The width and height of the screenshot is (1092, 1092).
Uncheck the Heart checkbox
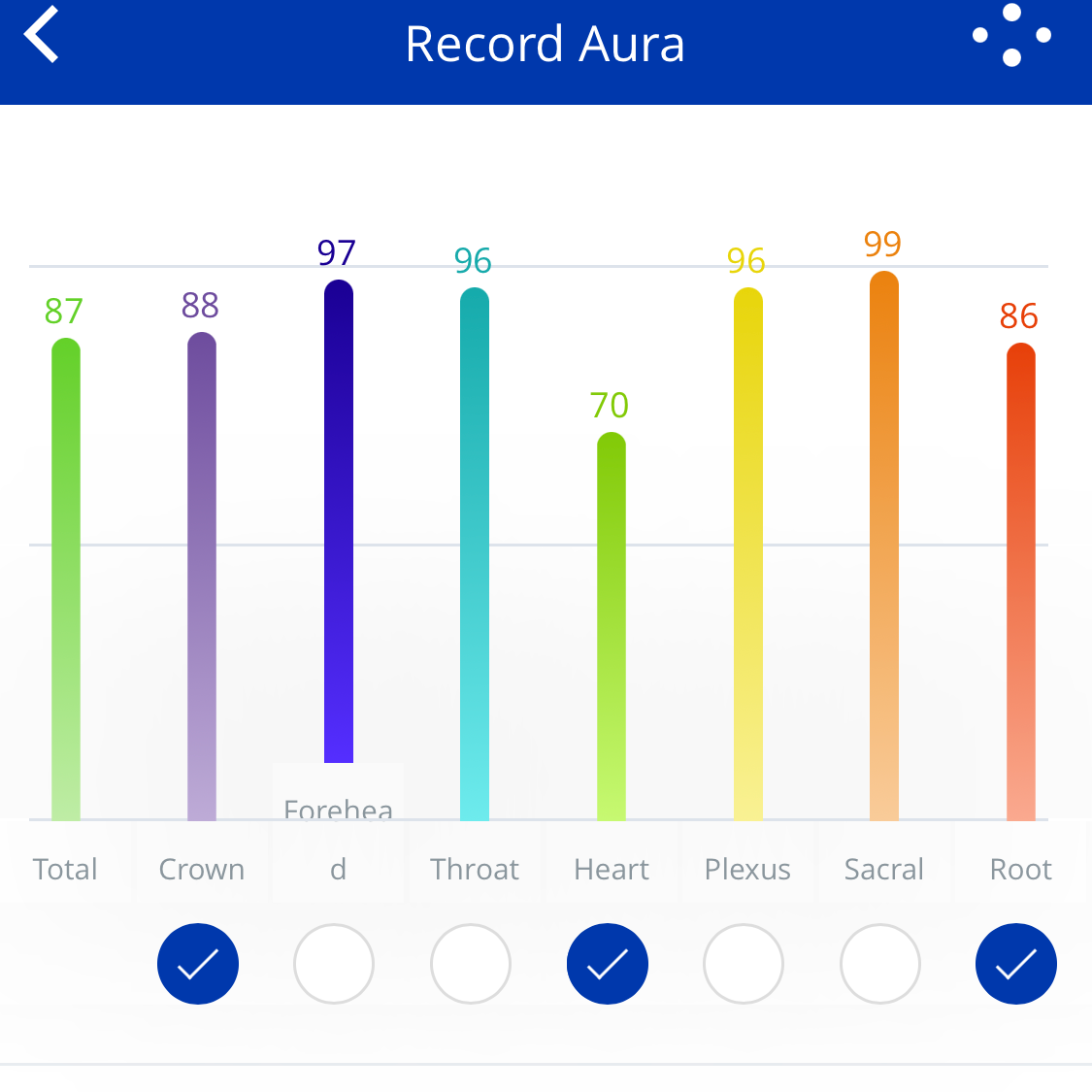tap(608, 964)
